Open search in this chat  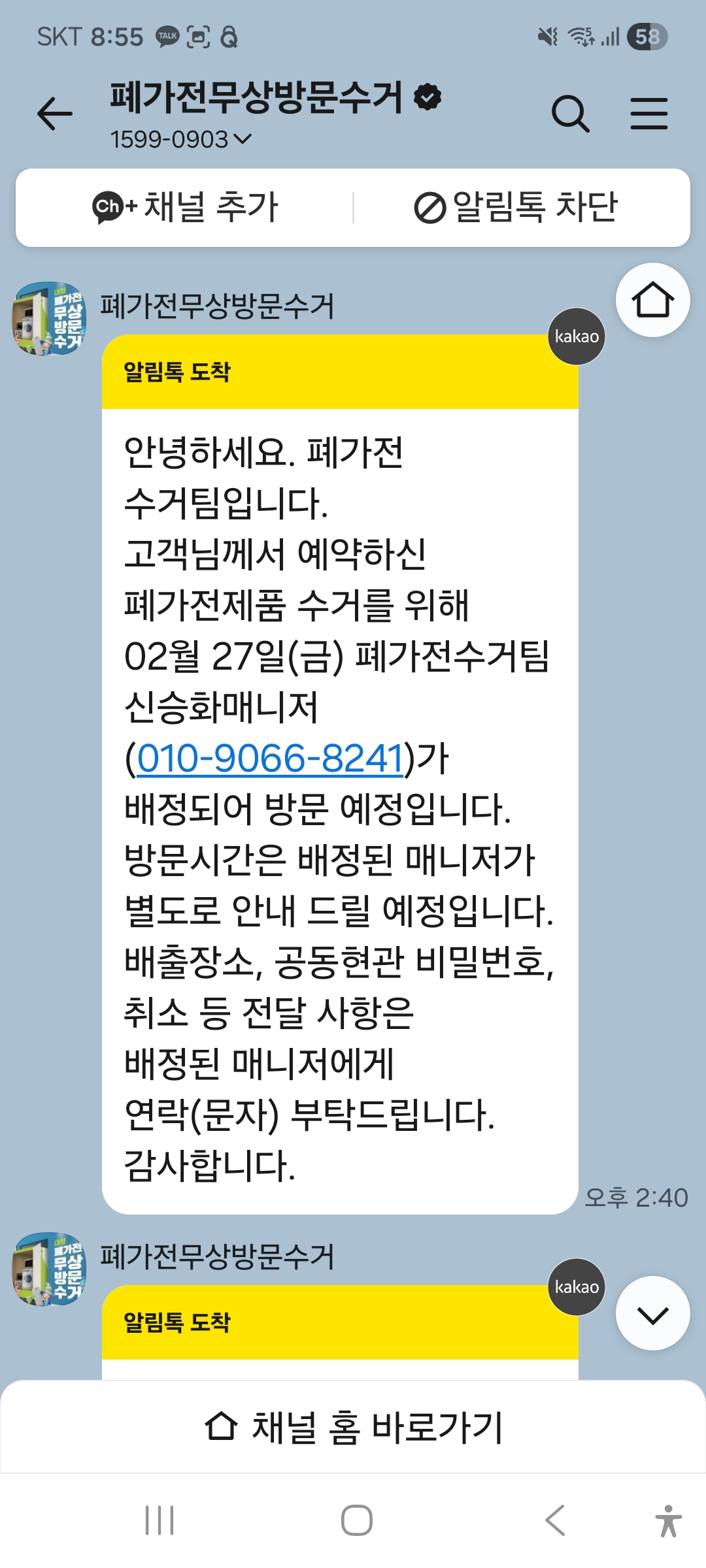(570, 114)
